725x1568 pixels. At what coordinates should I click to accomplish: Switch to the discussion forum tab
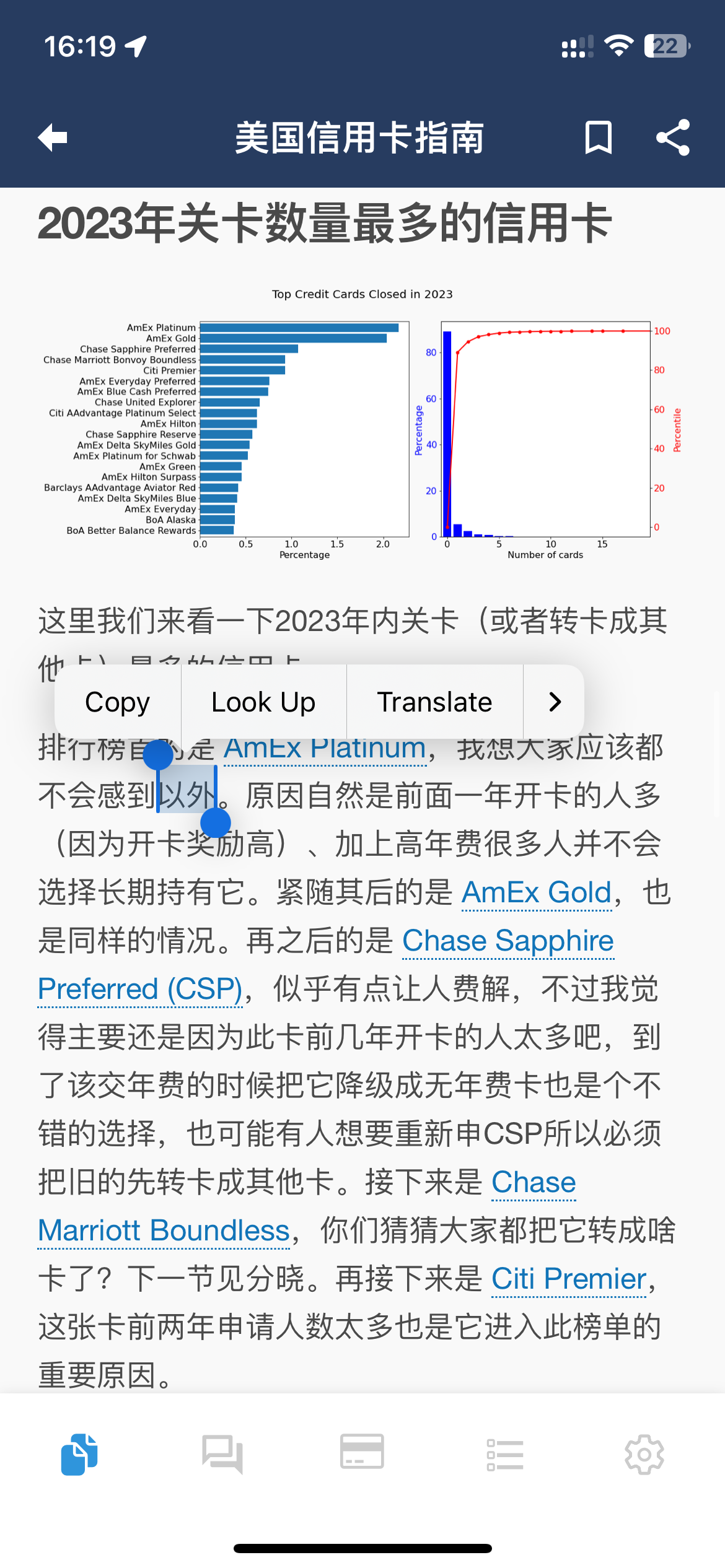pyautogui.click(x=222, y=1453)
